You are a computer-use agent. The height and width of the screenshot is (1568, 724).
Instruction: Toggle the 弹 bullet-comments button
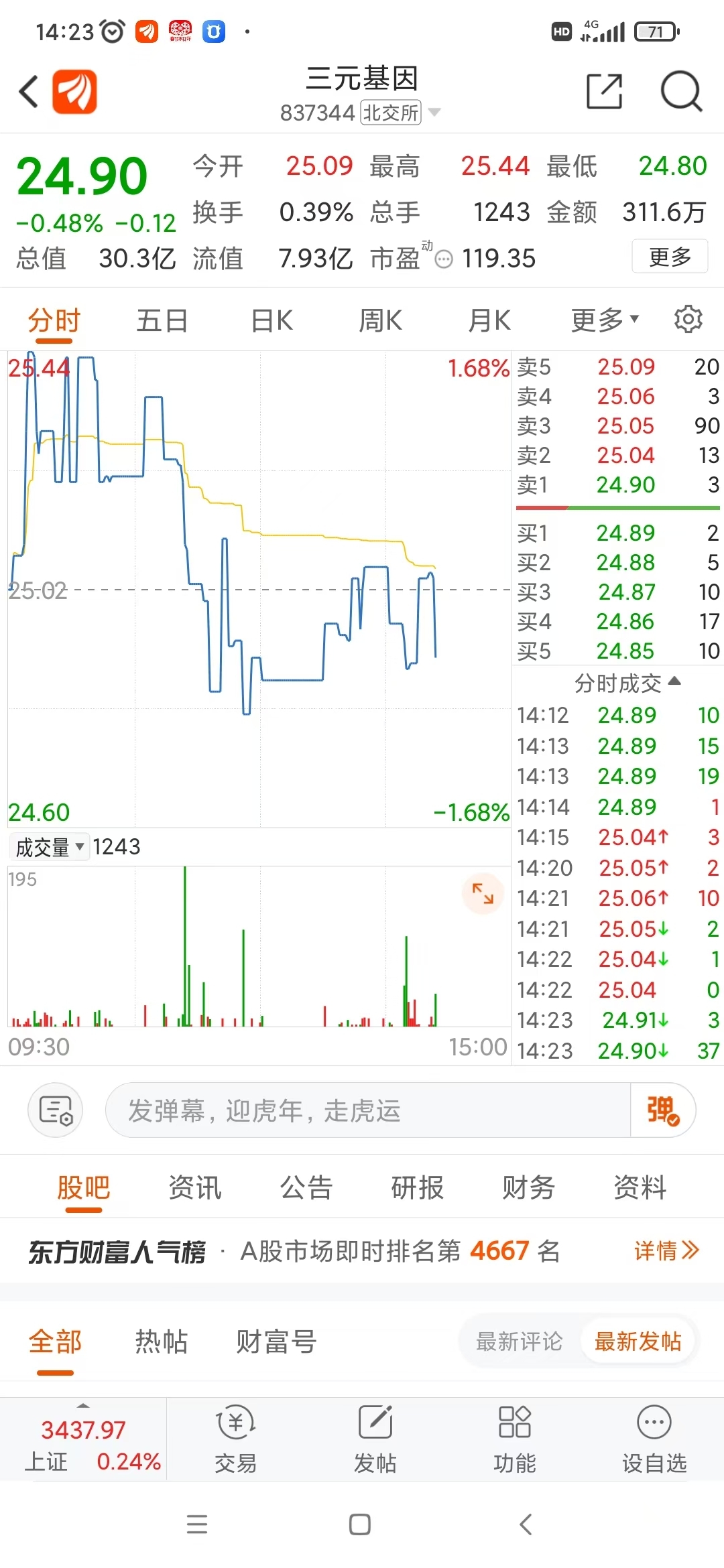click(x=662, y=1110)
